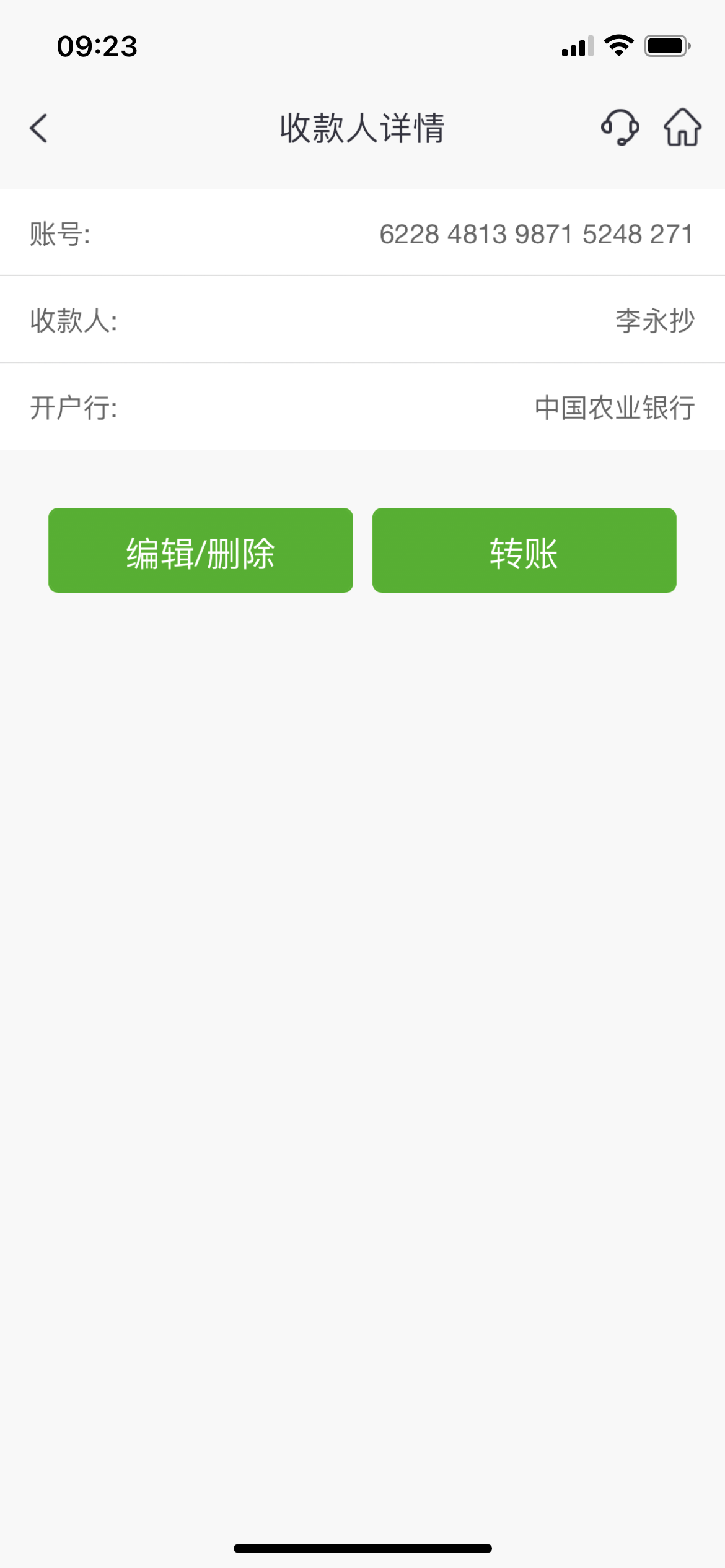Open customer service headset icon

pos(620,128)
